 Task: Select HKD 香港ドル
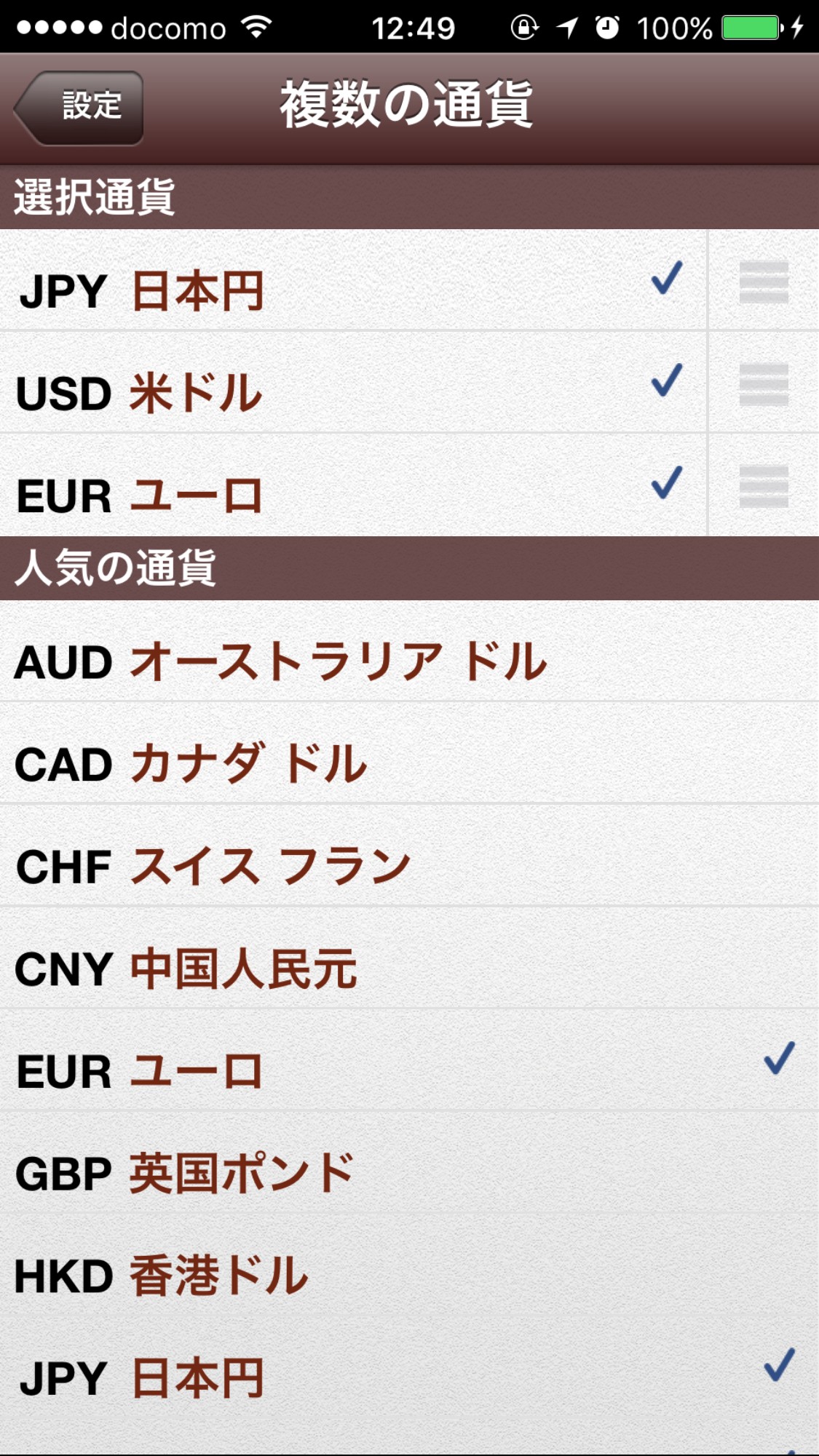pos(408,1265)
